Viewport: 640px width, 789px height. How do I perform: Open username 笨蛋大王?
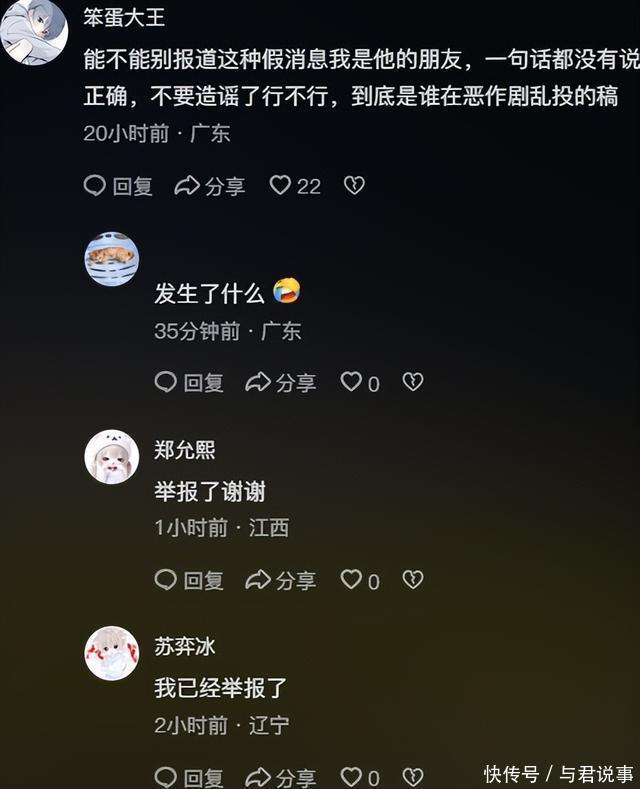pos(124,17)
